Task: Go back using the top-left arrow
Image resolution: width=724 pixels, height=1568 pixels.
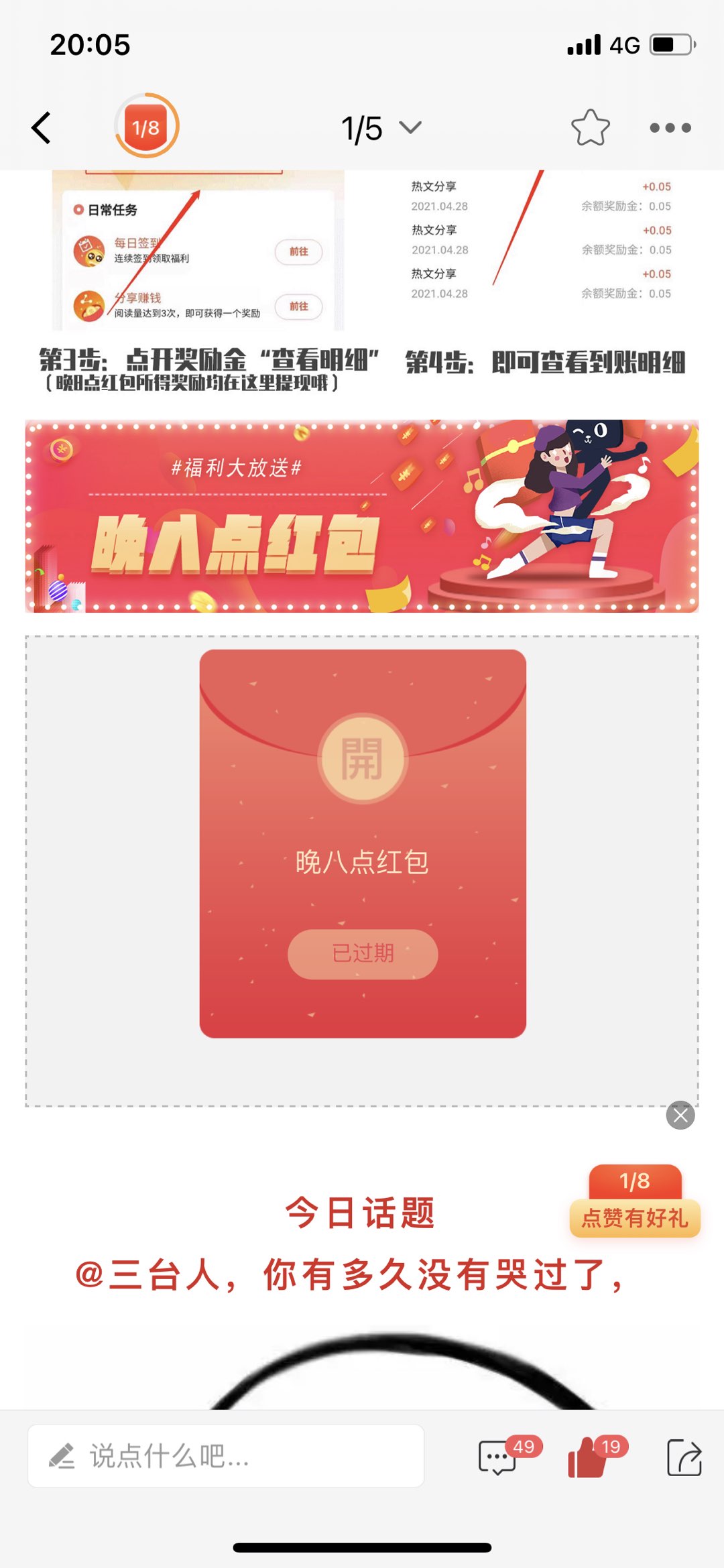Action: point(42,127)
